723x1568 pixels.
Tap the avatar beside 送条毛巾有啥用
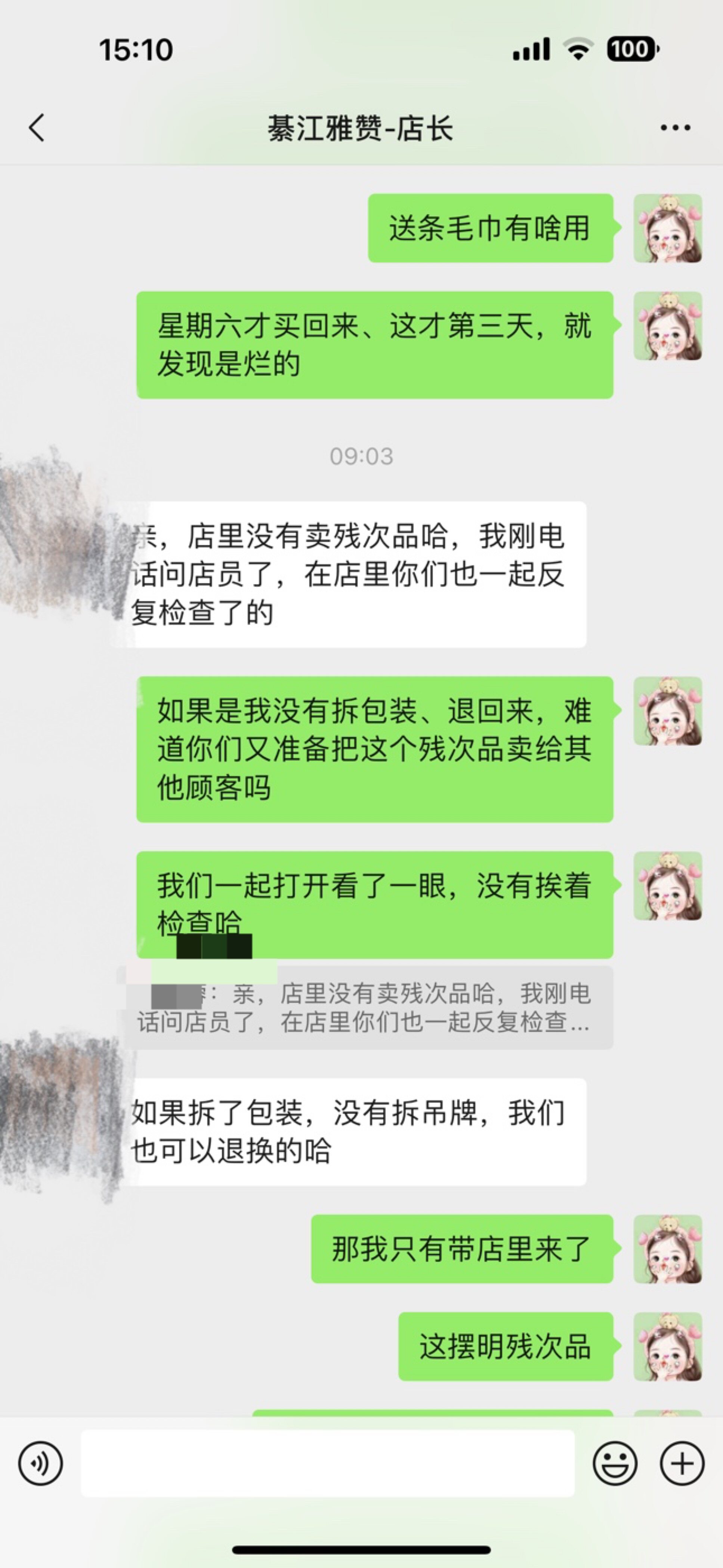click(668, 228)
